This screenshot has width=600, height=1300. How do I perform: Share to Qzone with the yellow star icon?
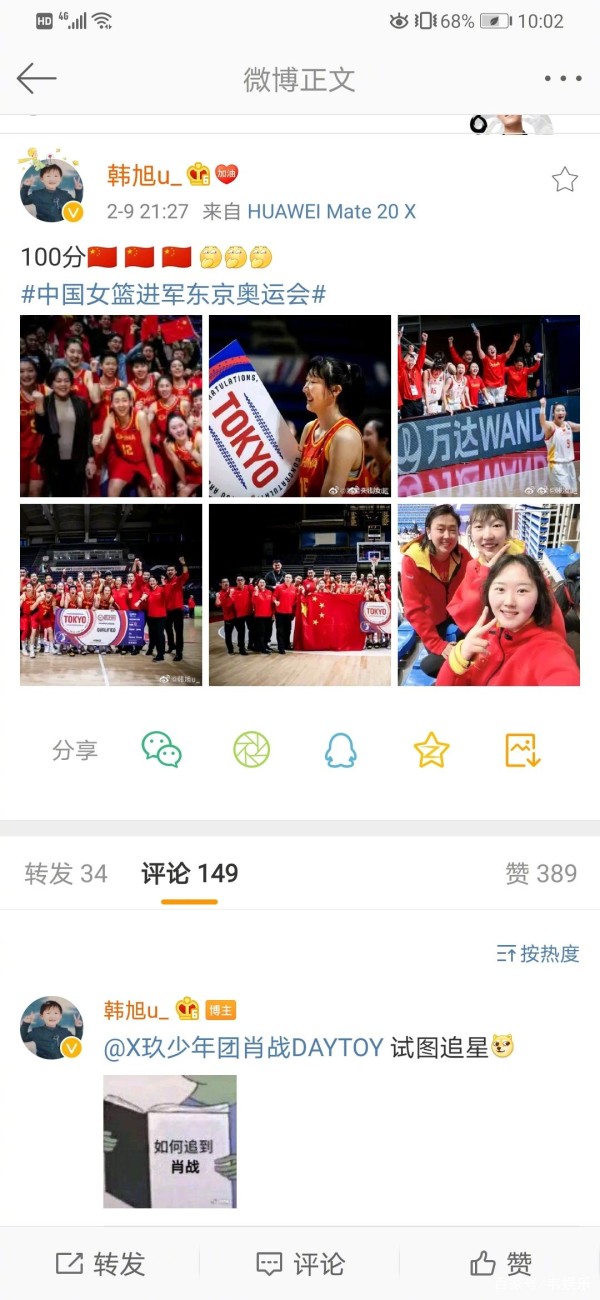431,749
